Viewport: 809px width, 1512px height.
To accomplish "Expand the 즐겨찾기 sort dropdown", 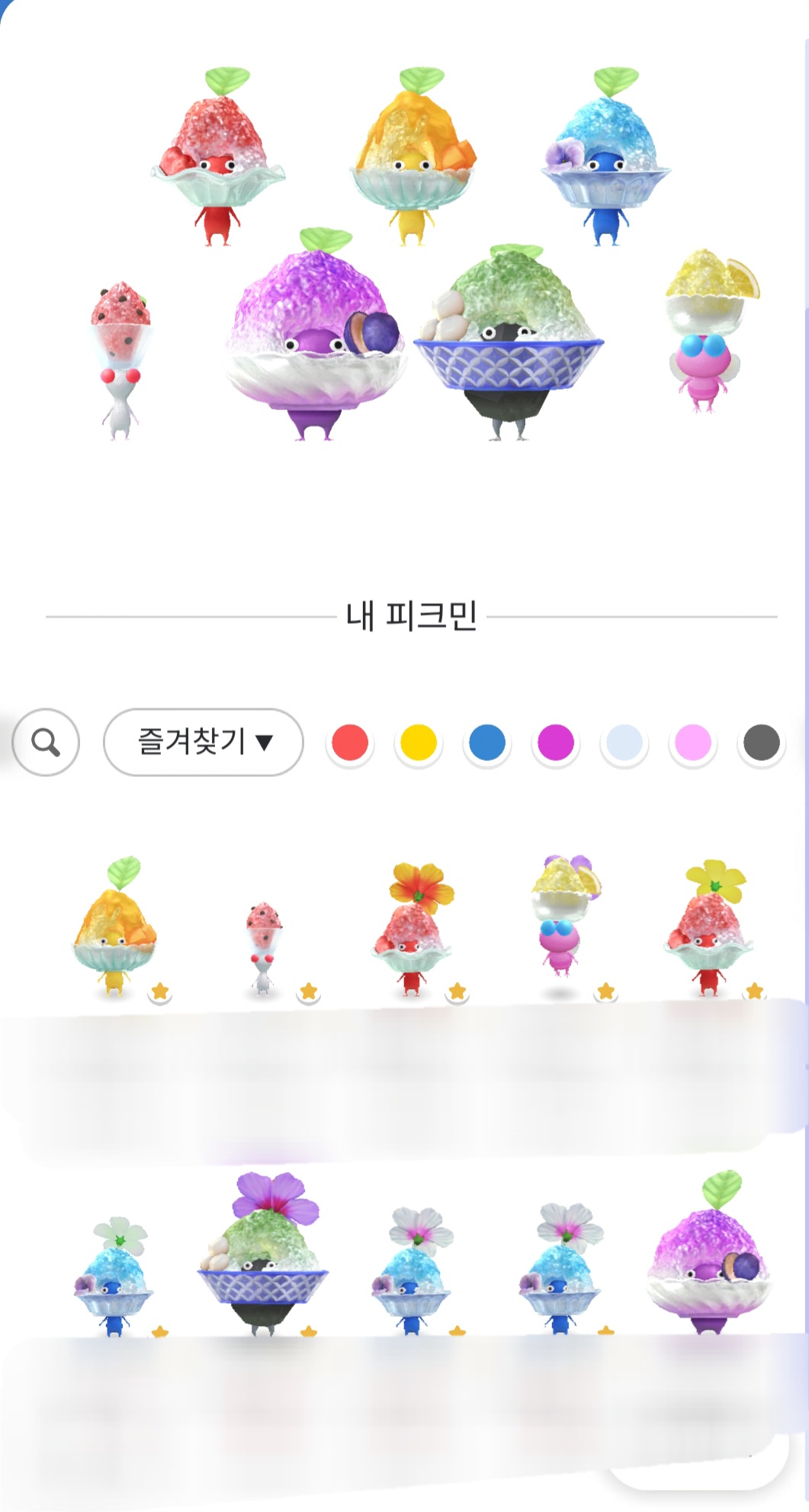I will 203,742.
